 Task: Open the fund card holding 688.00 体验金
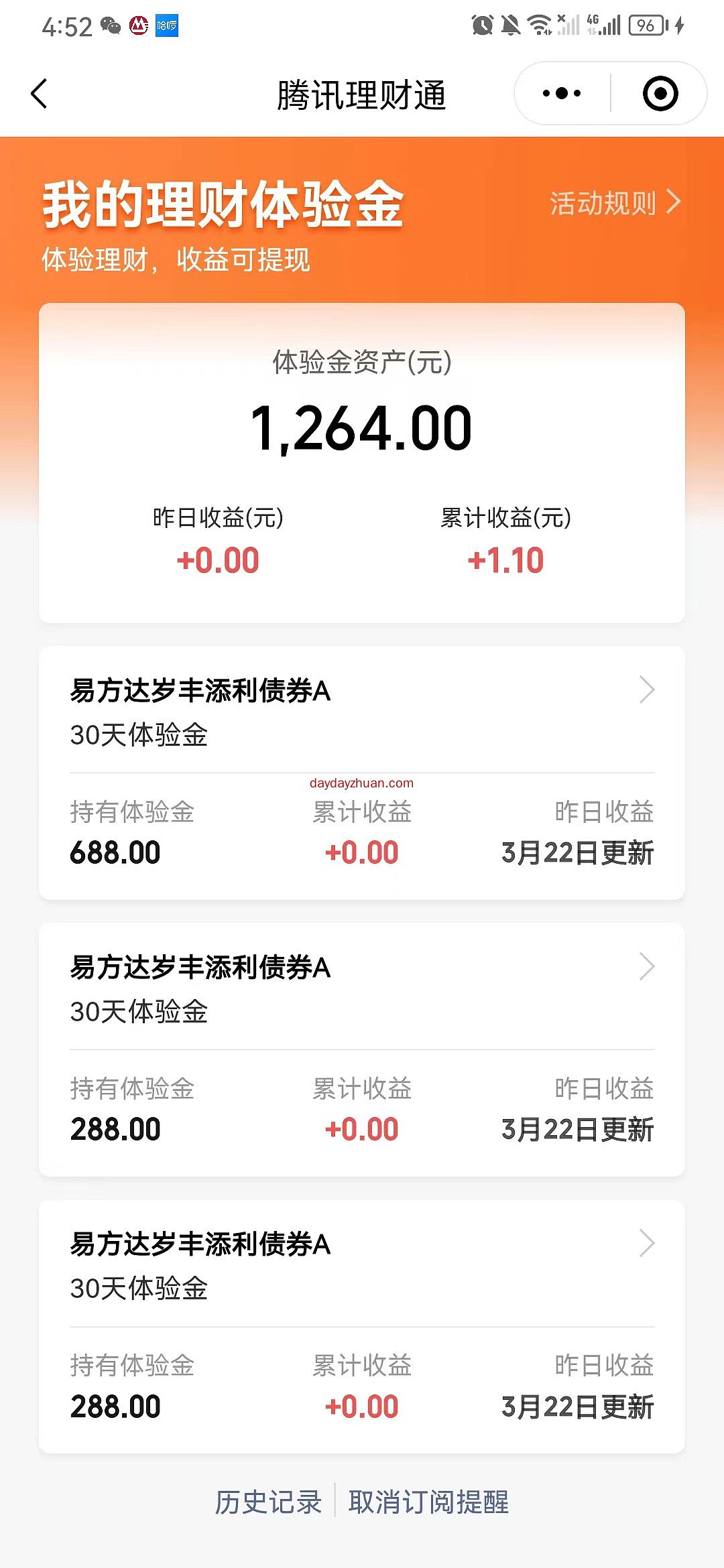click(x=362, y=710)
